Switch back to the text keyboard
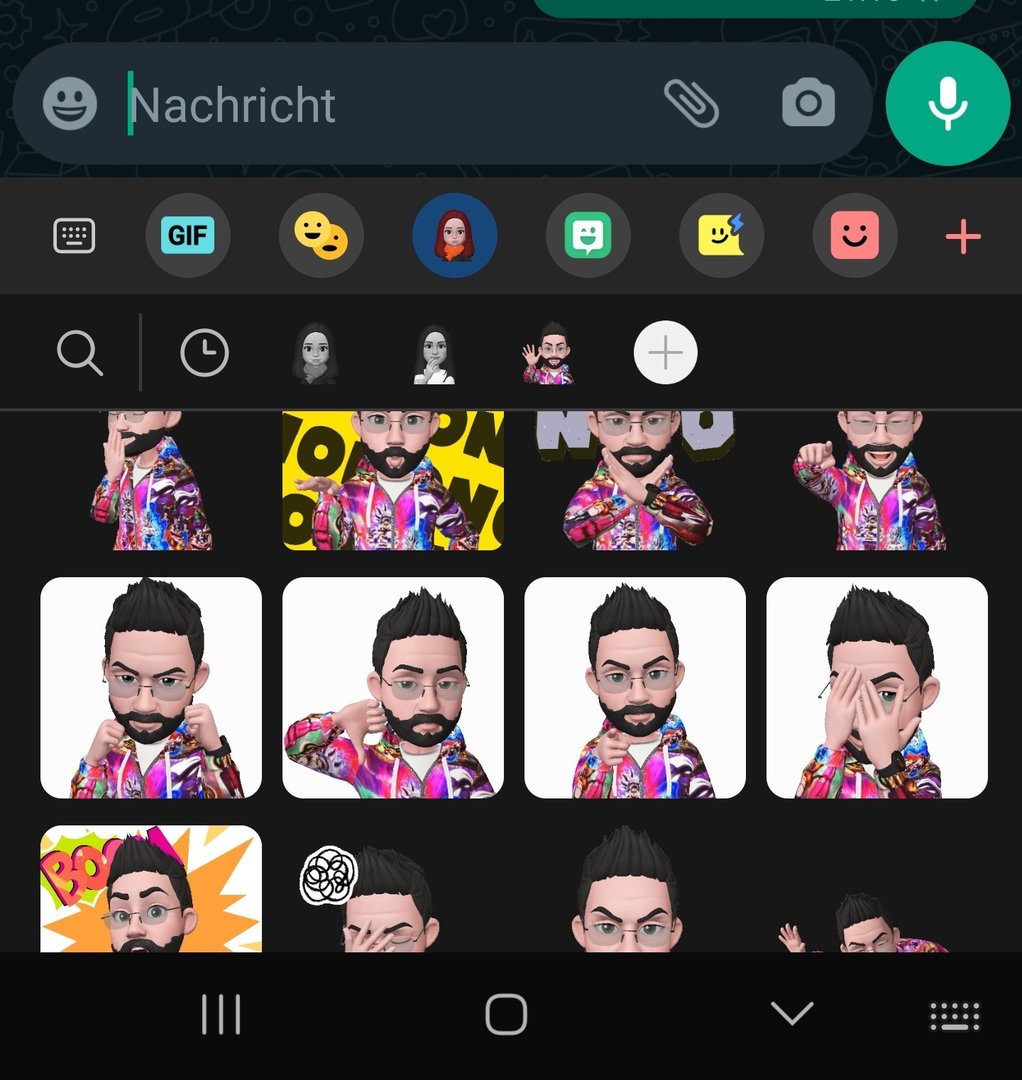 click(74, 237)
